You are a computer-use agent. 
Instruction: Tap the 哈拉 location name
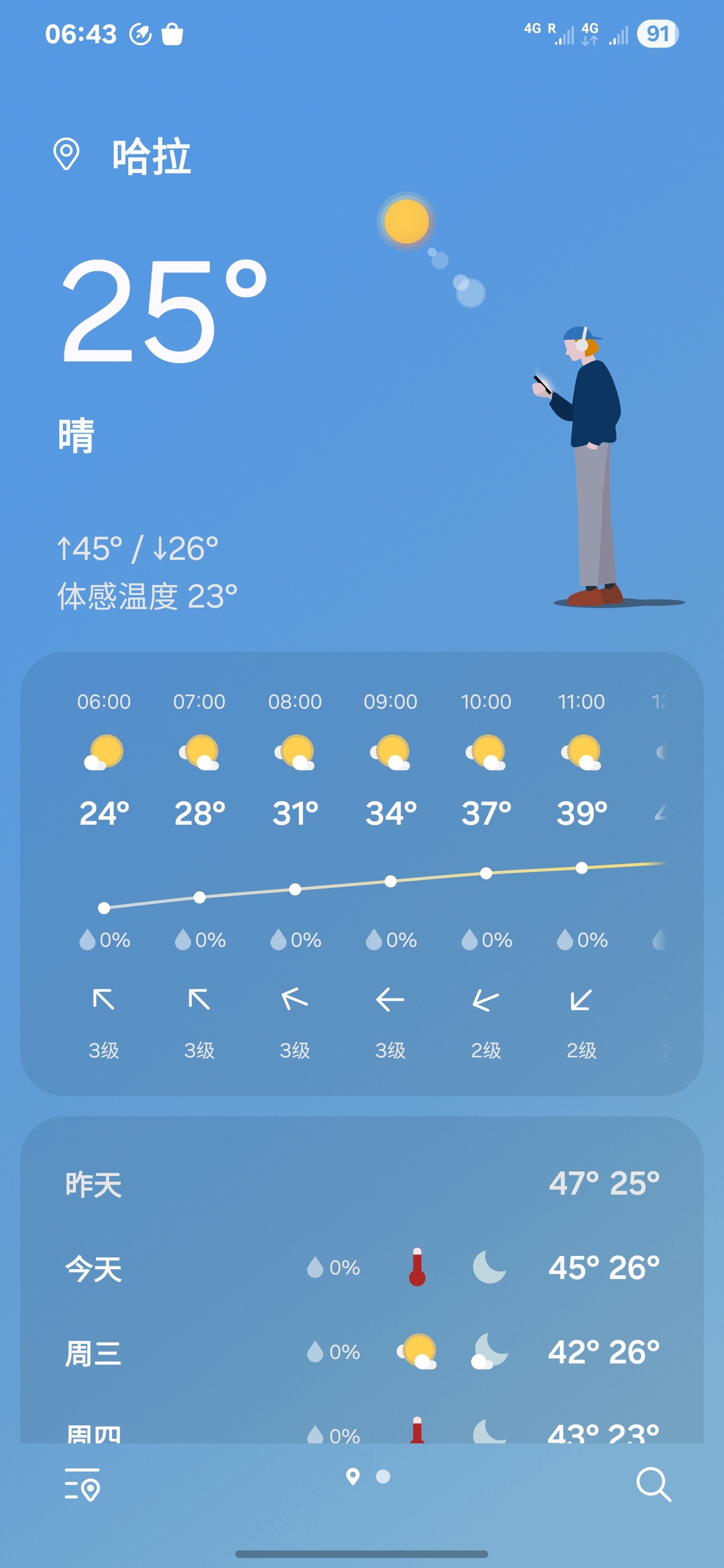[152, 156]
